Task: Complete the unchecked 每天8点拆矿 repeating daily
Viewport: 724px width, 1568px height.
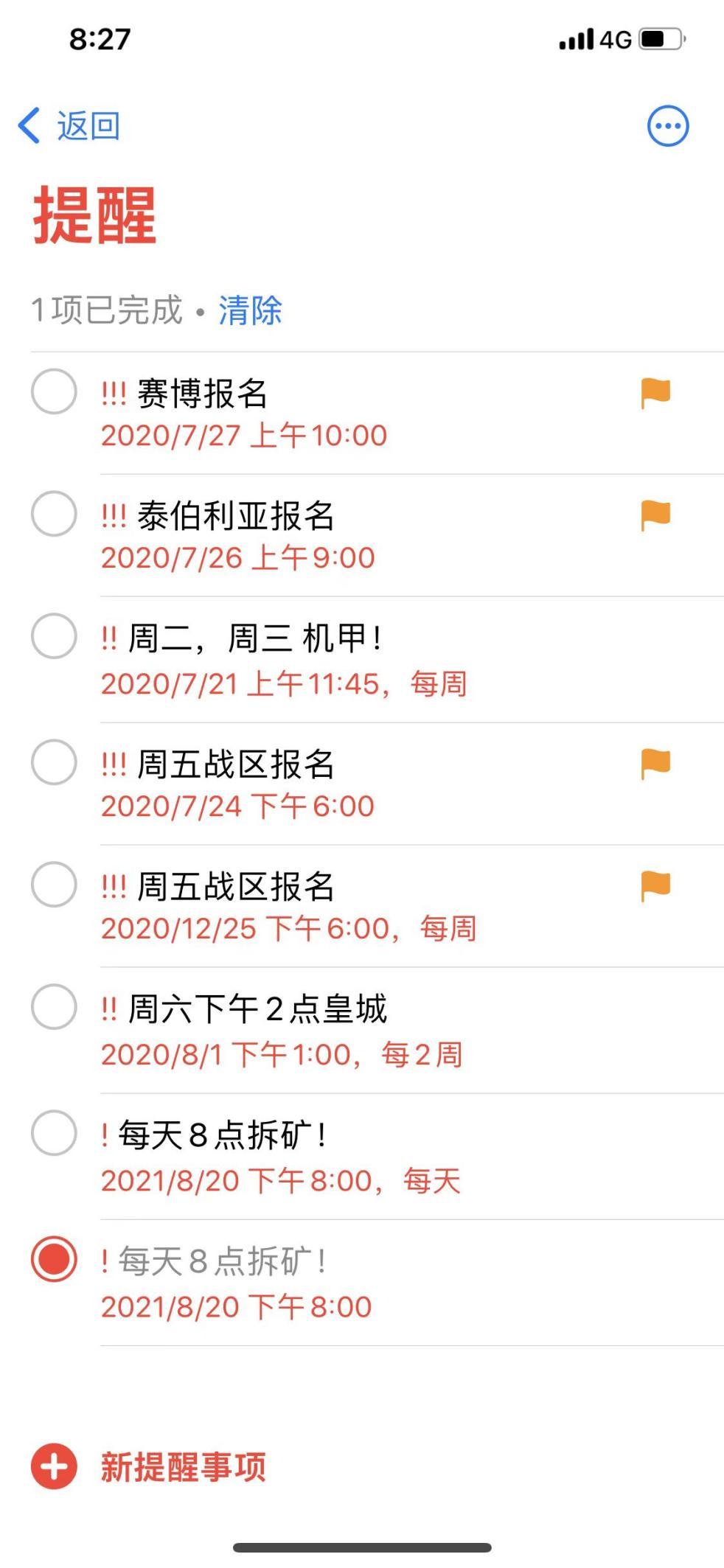Action: (x=54, y=1133)
